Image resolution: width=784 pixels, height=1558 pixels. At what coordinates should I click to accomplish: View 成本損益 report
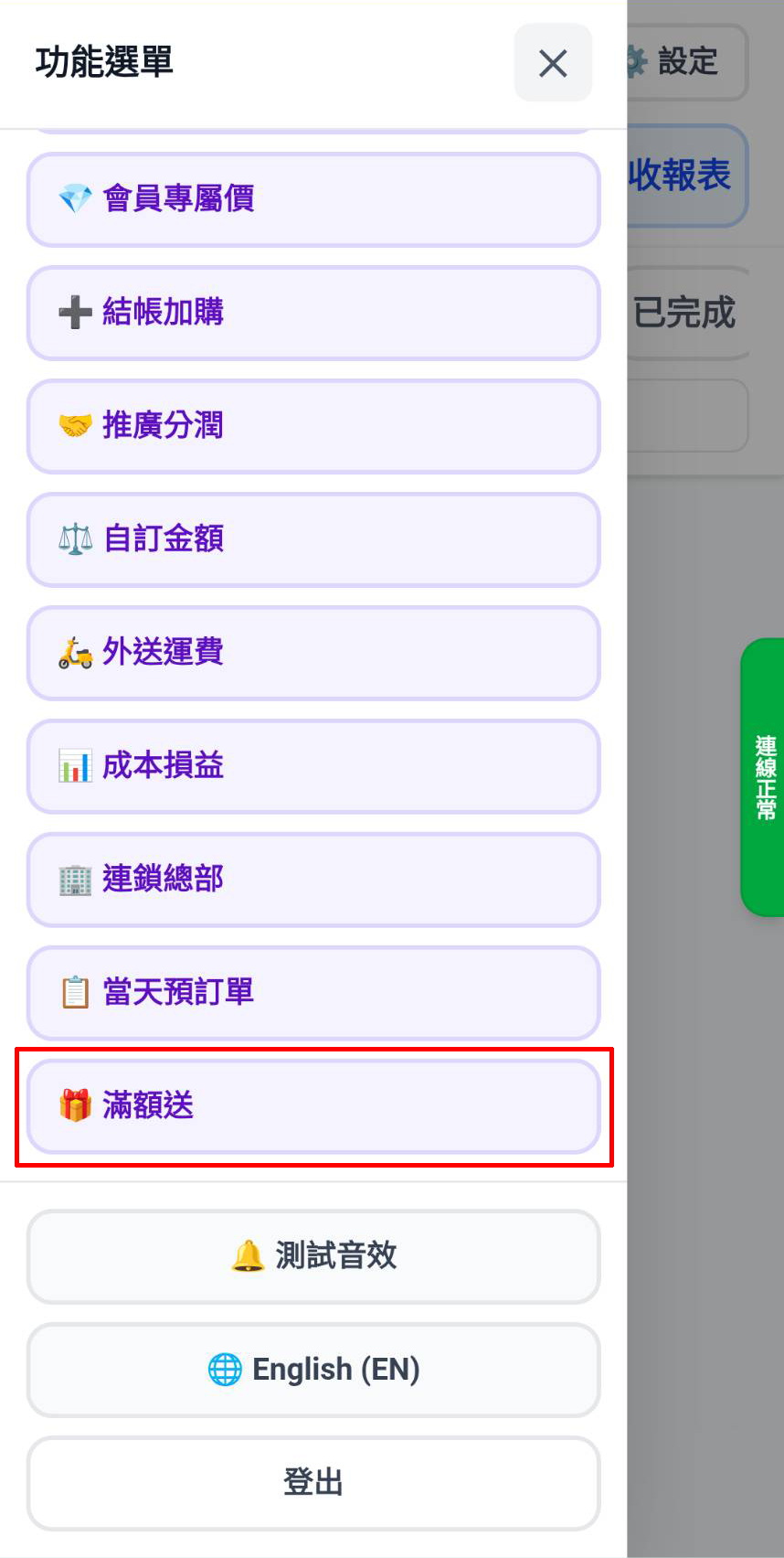pyautogui.click(x=313, y=766)
